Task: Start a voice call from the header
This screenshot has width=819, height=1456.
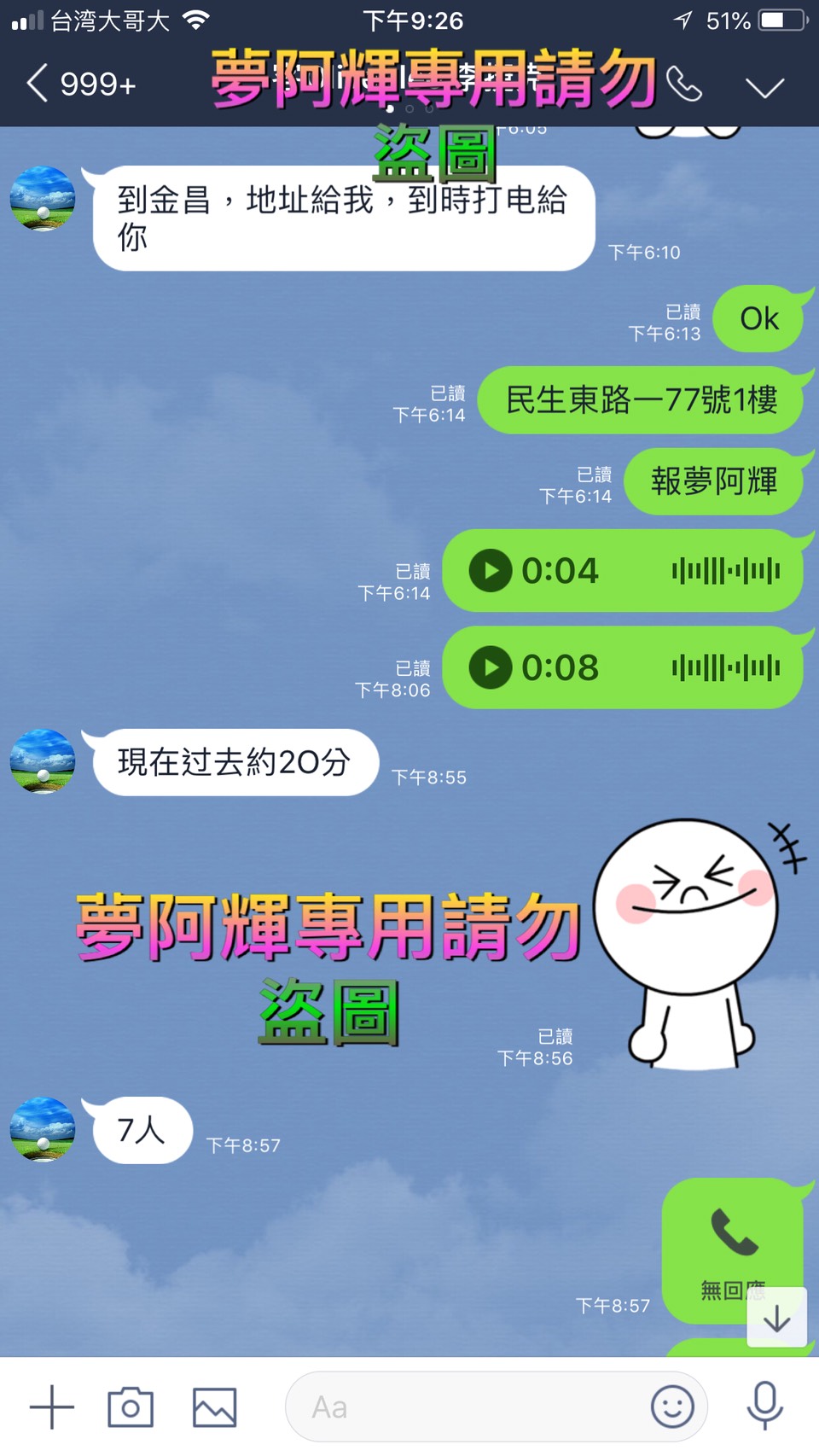Action: 683,84
